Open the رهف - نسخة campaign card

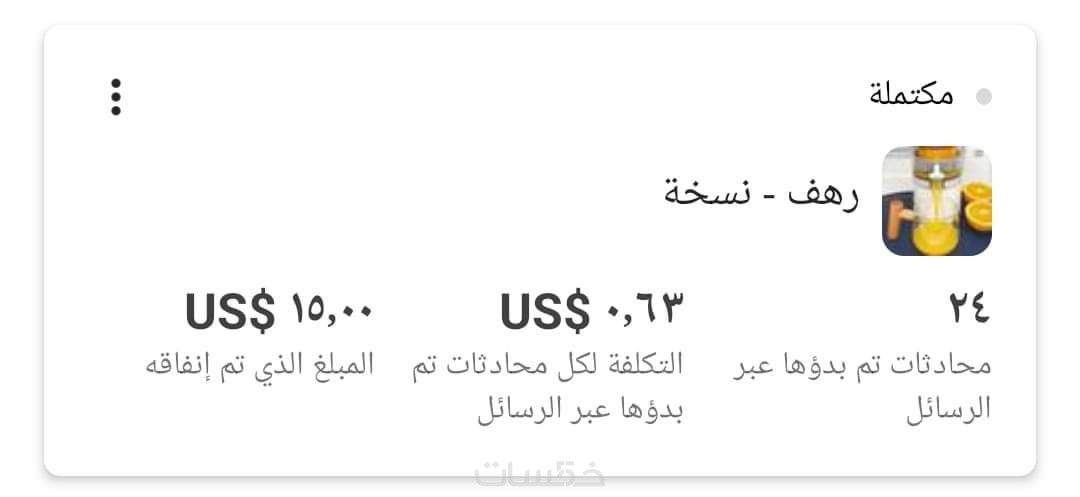[x=760, y=194]
